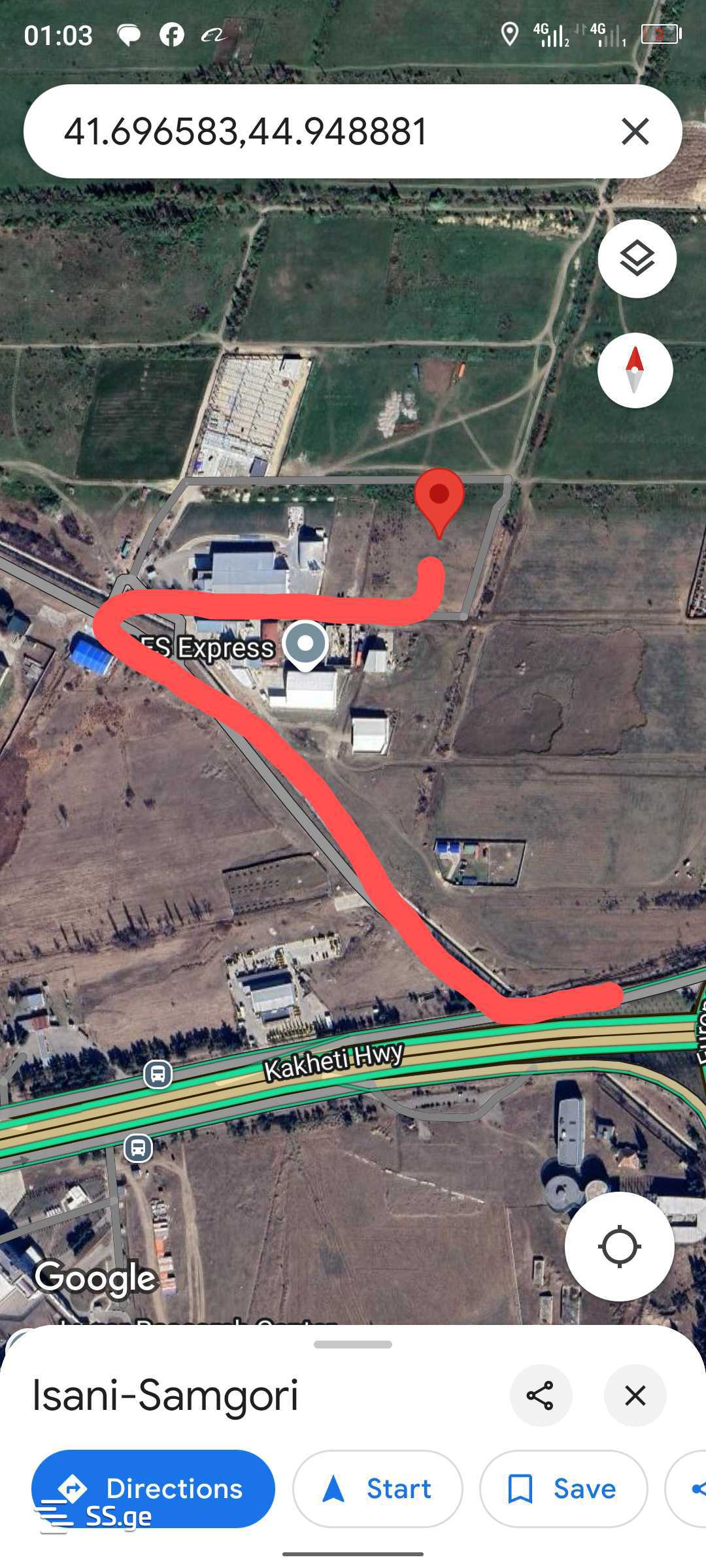Close the Isani-Samgori place sheet
706x1568 pixels.
pos(635,1396)
